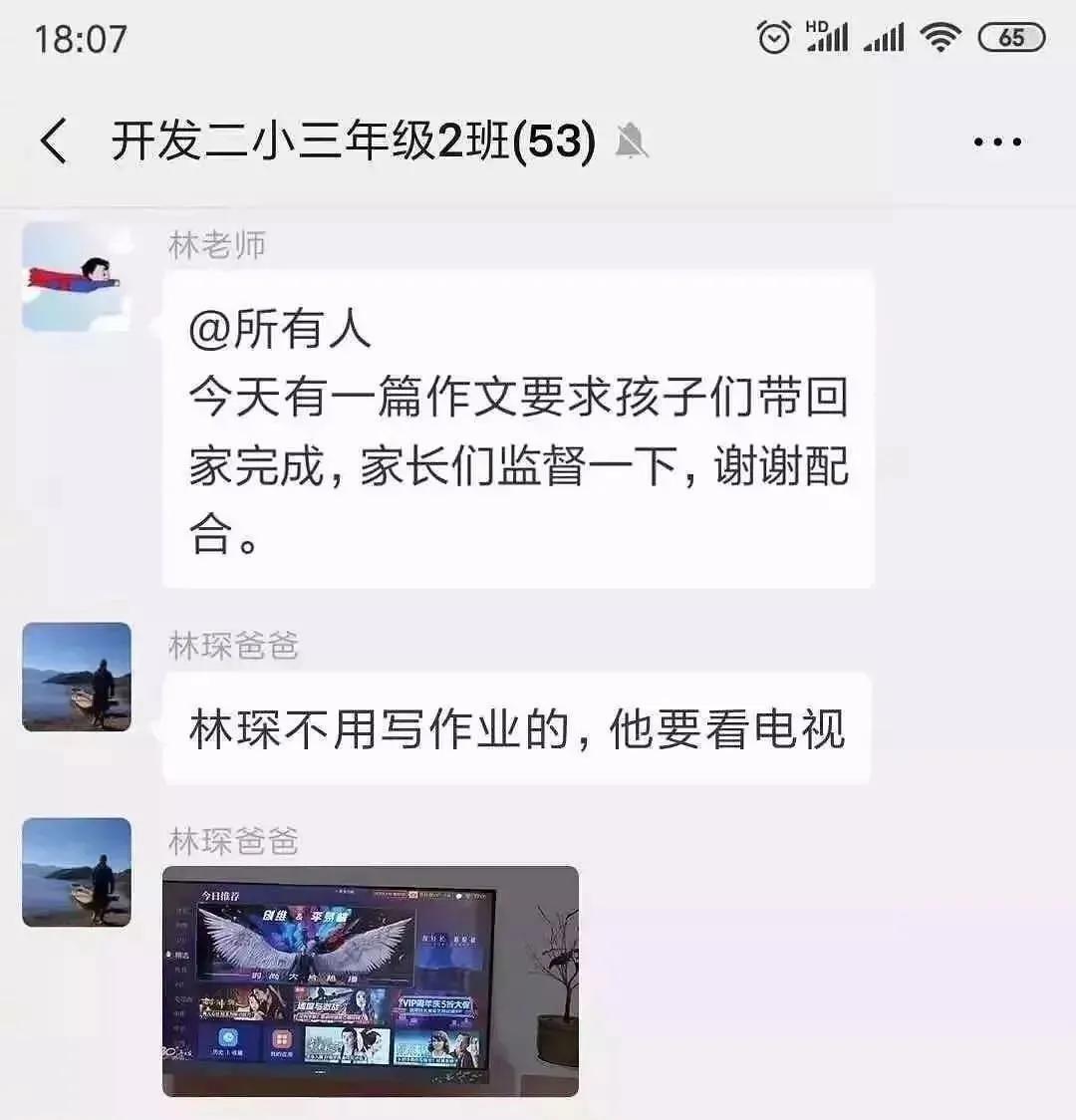Tap the muted bell beside the group name
The image size is (1076, 1120).
(632, 141)
